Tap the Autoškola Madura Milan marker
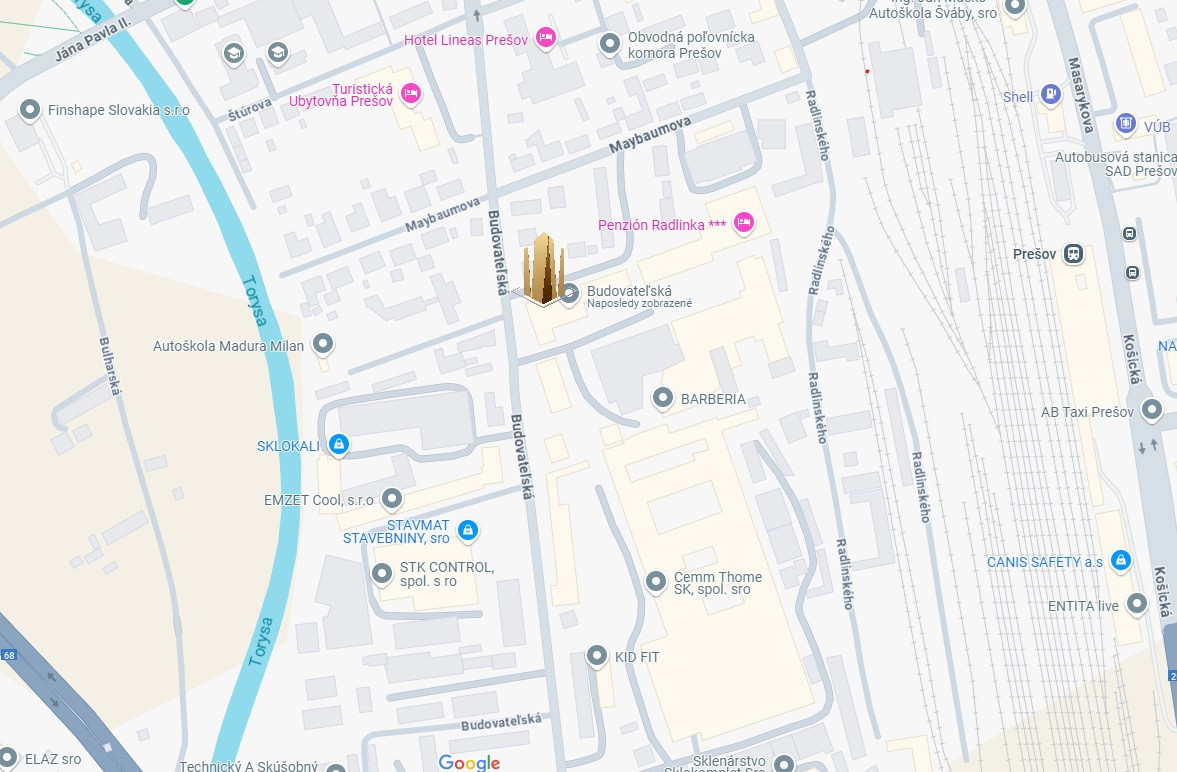 click(323, 344)
